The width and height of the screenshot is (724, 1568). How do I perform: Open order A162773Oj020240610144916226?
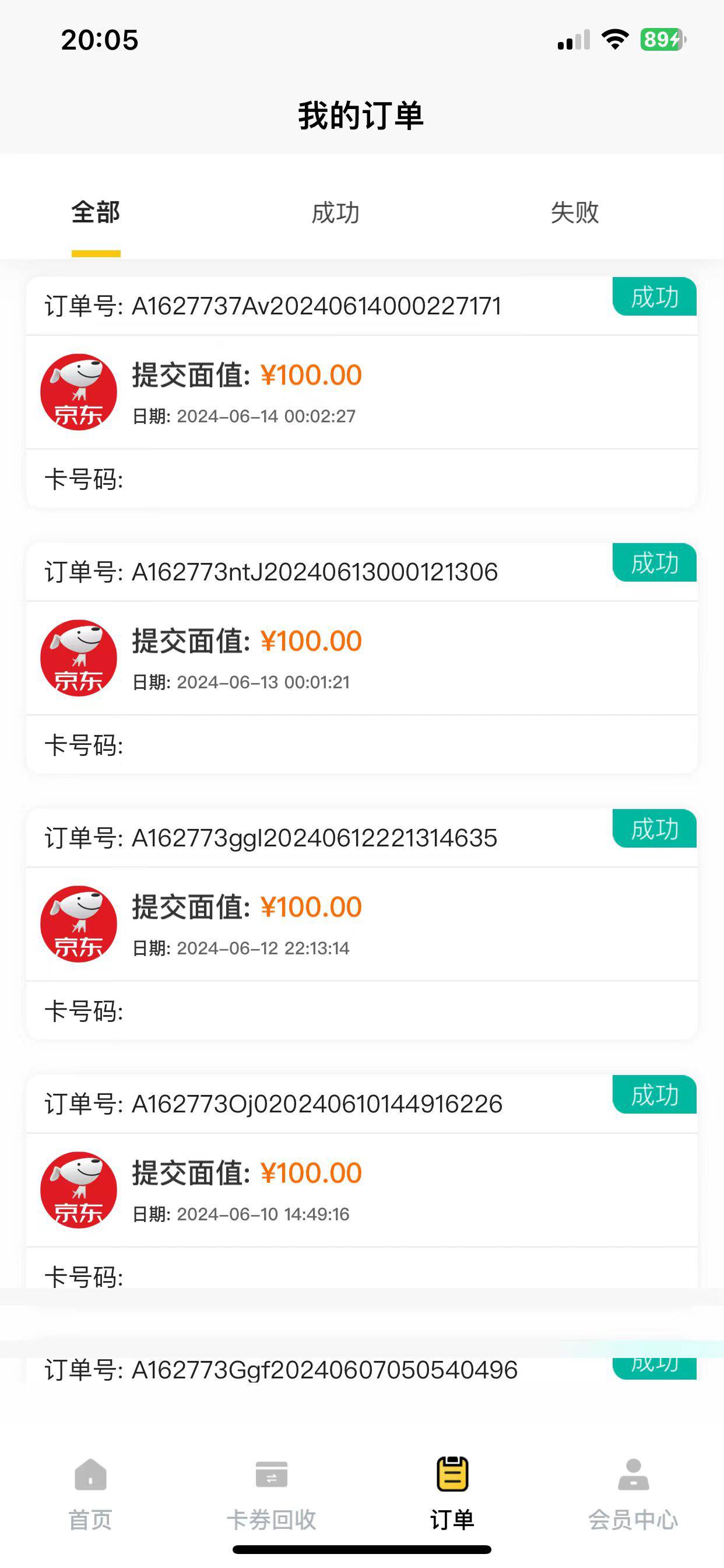pos(361,1181)
